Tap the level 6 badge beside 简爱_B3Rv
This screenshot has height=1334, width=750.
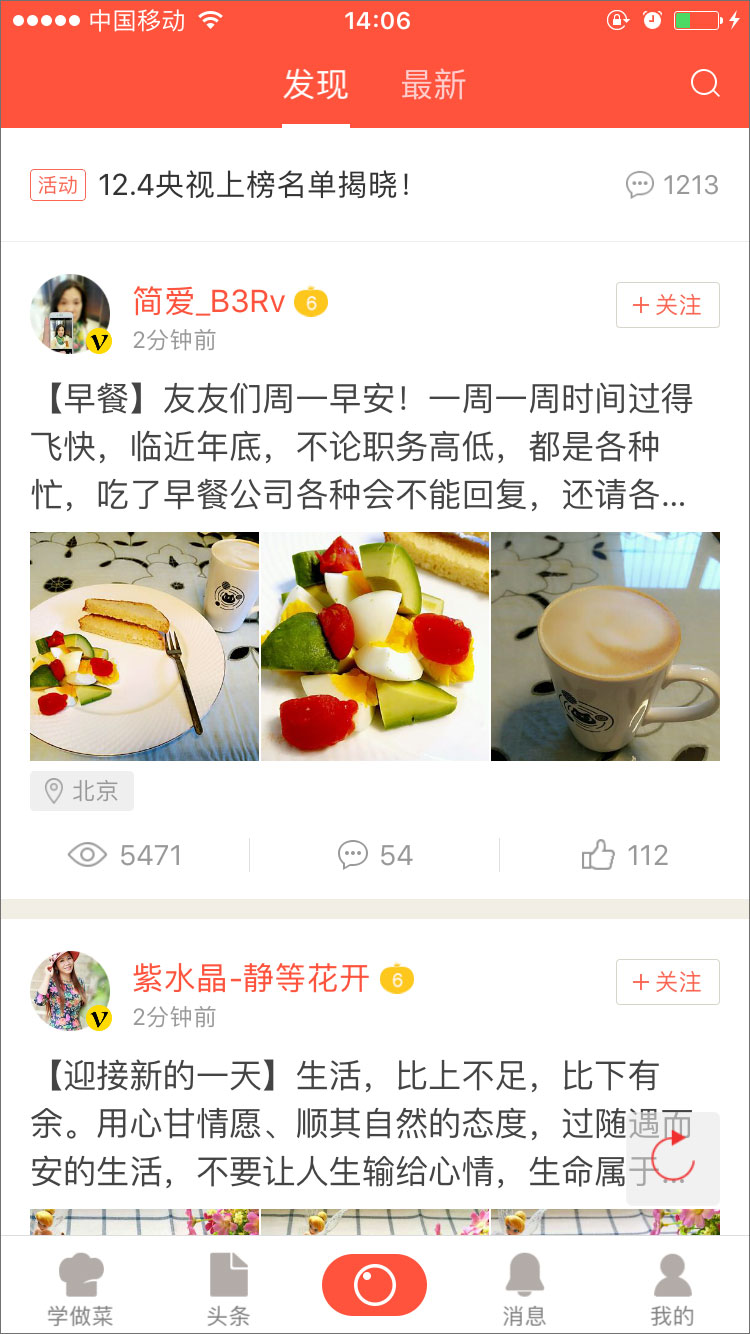pyautogui.click(x=310, y=300)
